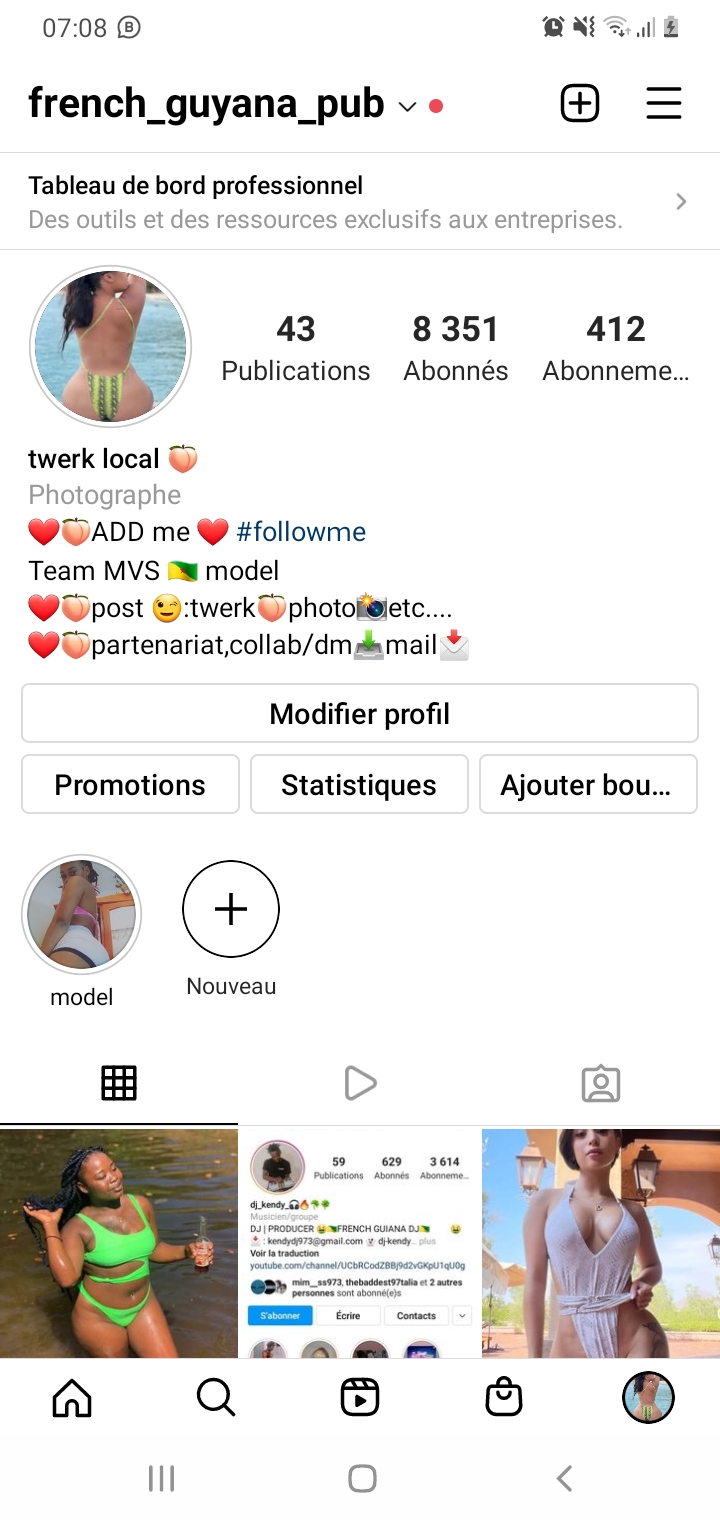The image size is (720, 1520).
Task: View the 8 351 Abonnés list
Action: click(x=456, y=348)
